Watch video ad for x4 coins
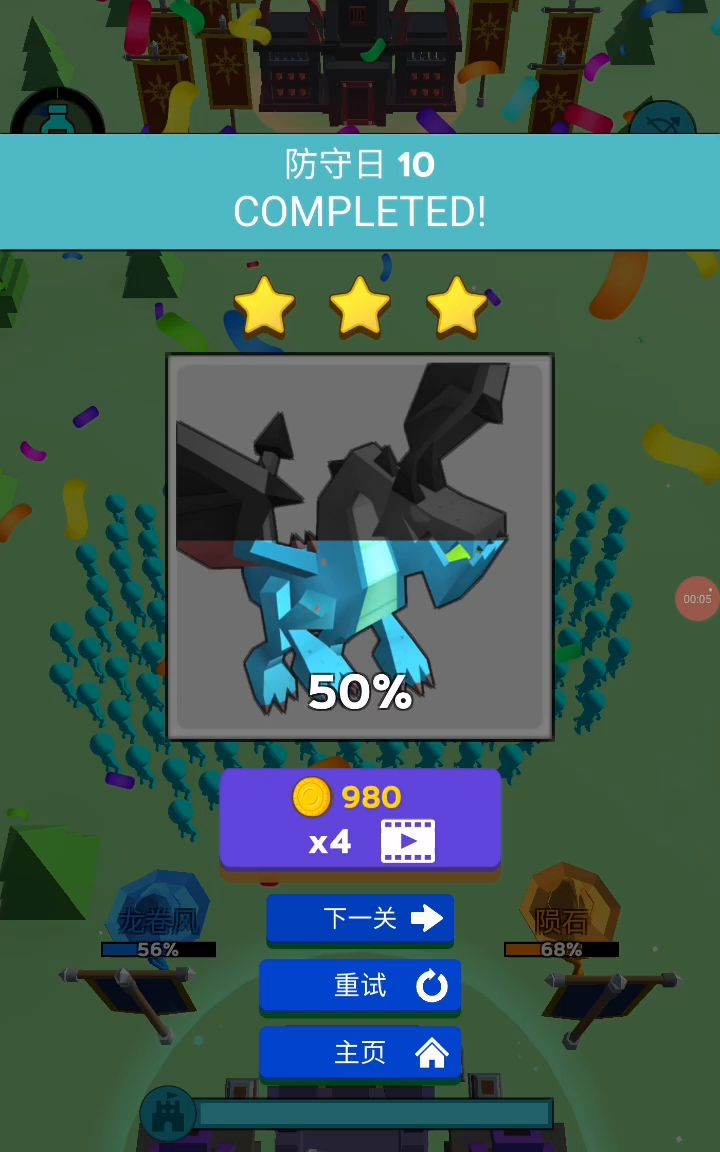Image resolution: width=720 pixels, height=1152 pixels. click(x=360, y=818)
